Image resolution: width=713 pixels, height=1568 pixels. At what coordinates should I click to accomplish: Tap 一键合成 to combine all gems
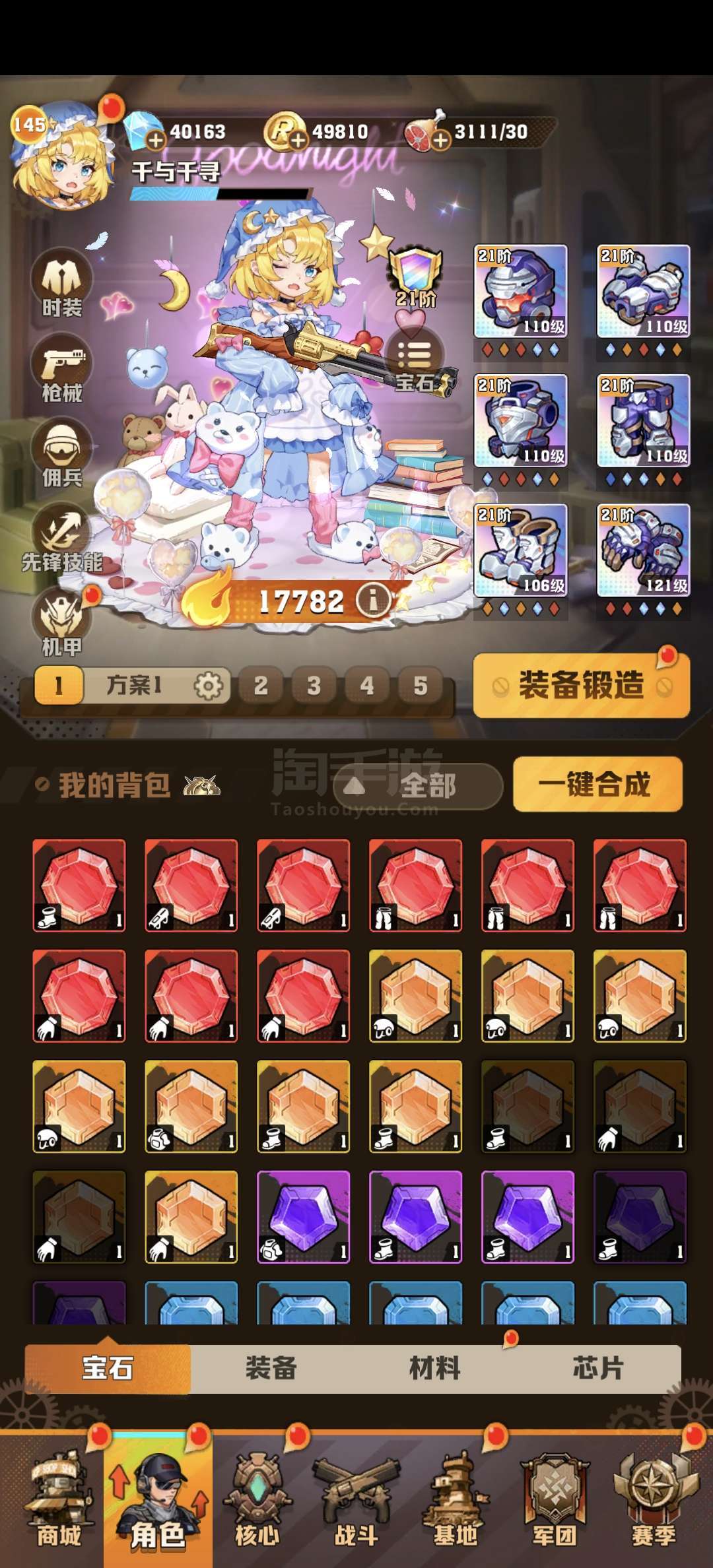[597, 784]
